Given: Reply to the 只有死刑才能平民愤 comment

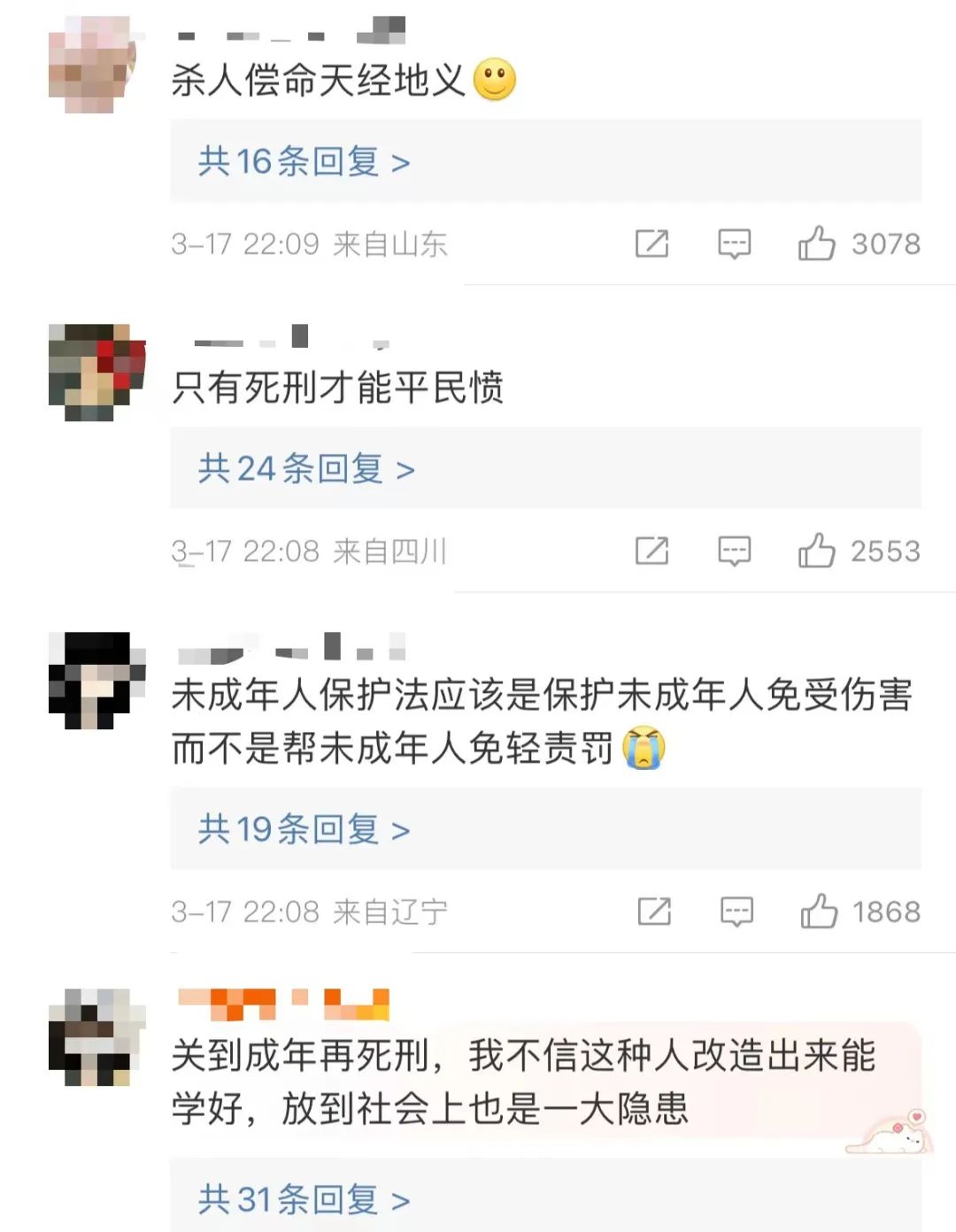Looking at the screenshot, I should (734, 551).
